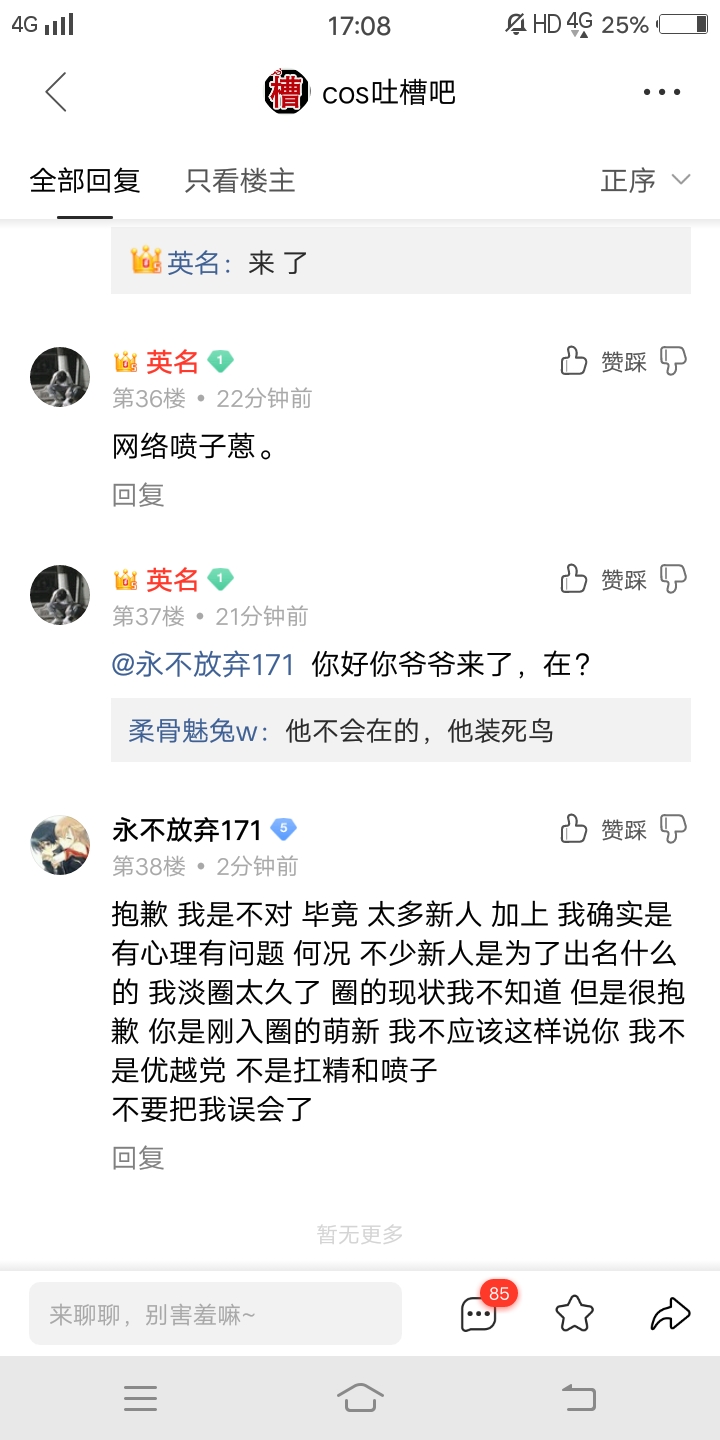This screenshot has width=720, height=1440.
Task: Open 永不放弃171's profile avatar
Action: 60,844
